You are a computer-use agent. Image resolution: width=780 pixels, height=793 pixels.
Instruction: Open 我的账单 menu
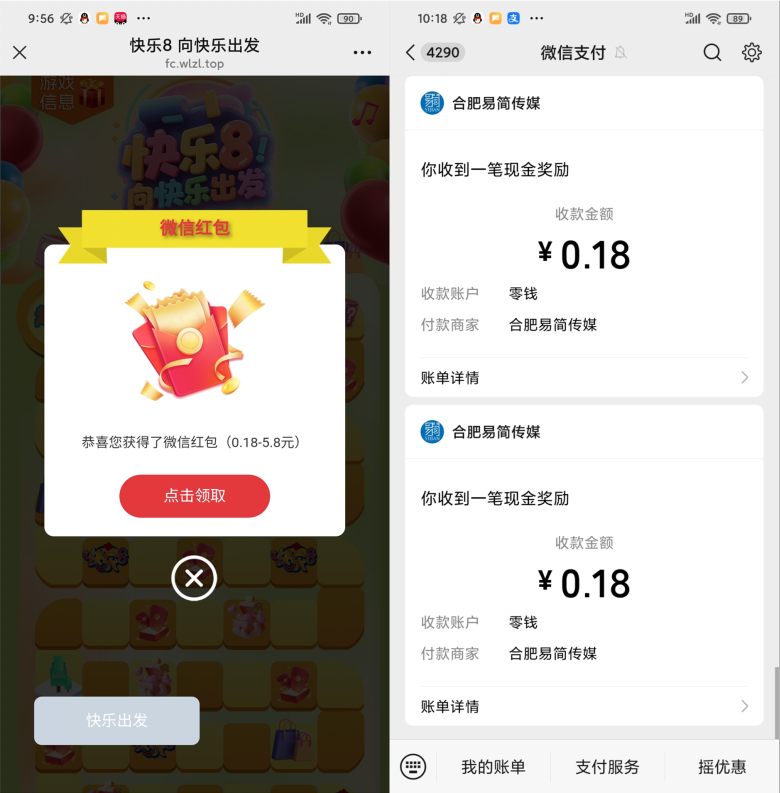(493, 767)
